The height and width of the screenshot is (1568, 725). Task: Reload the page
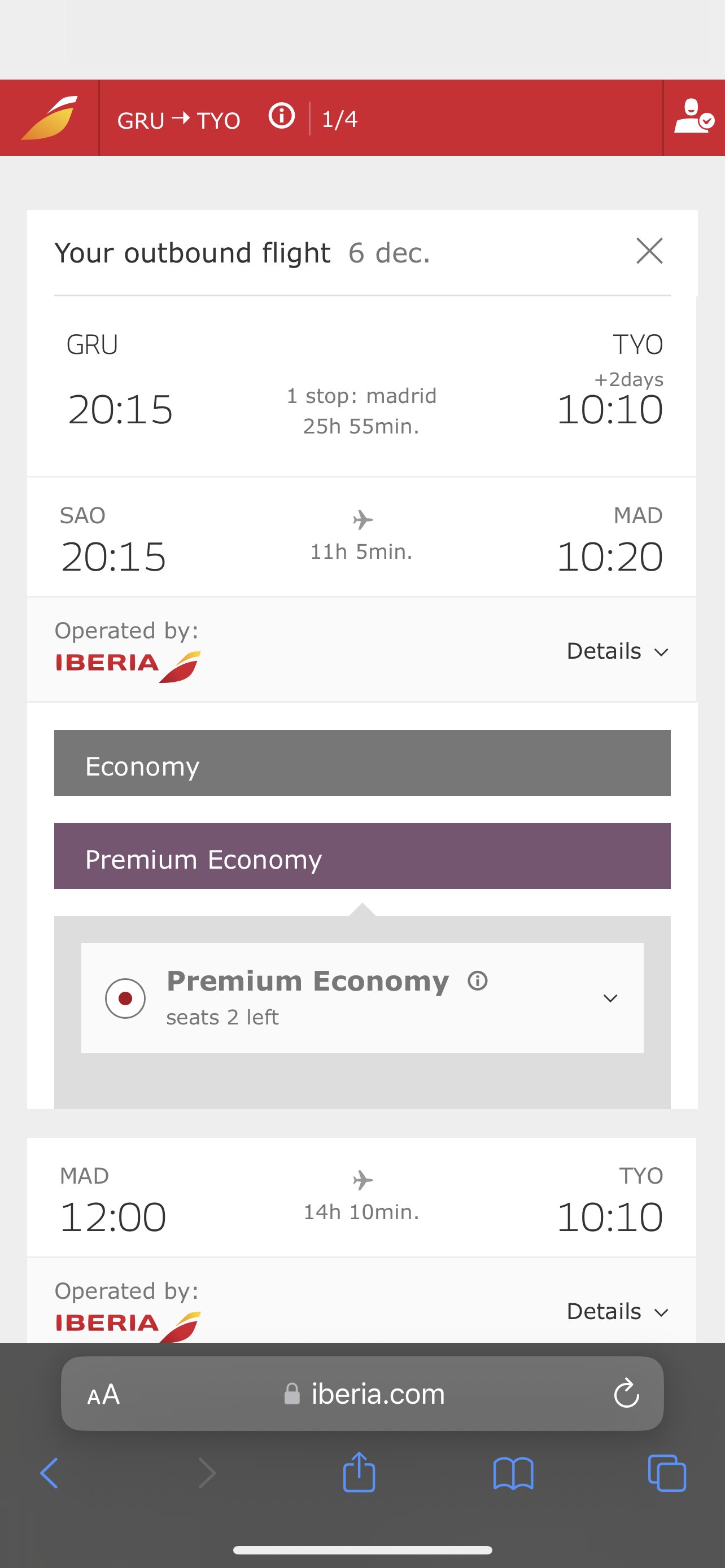[x=626, y=1393]
